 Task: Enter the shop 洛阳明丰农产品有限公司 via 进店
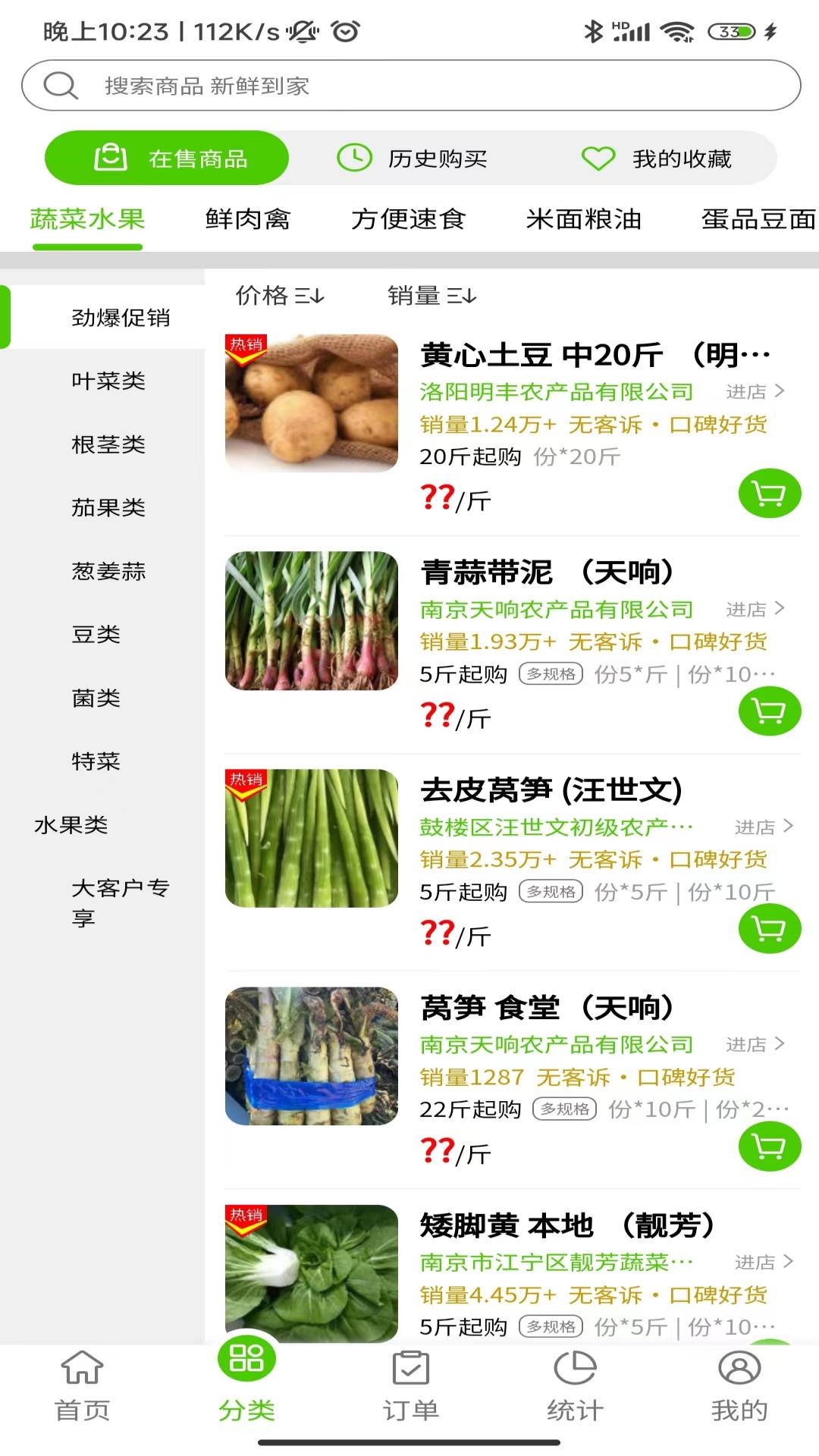pos(755,391)
